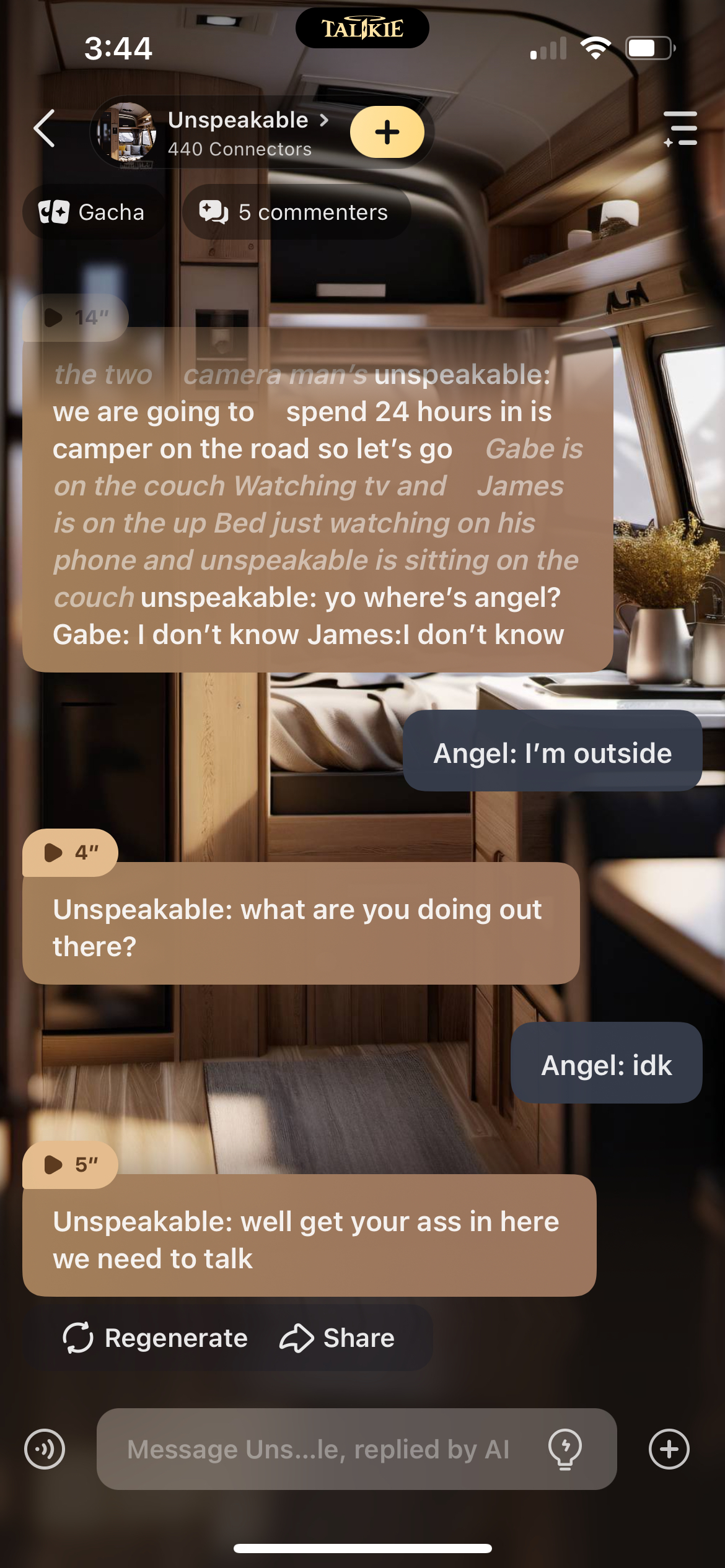
Task: Play the 5-second voice message
Action: click(69, 1165)
